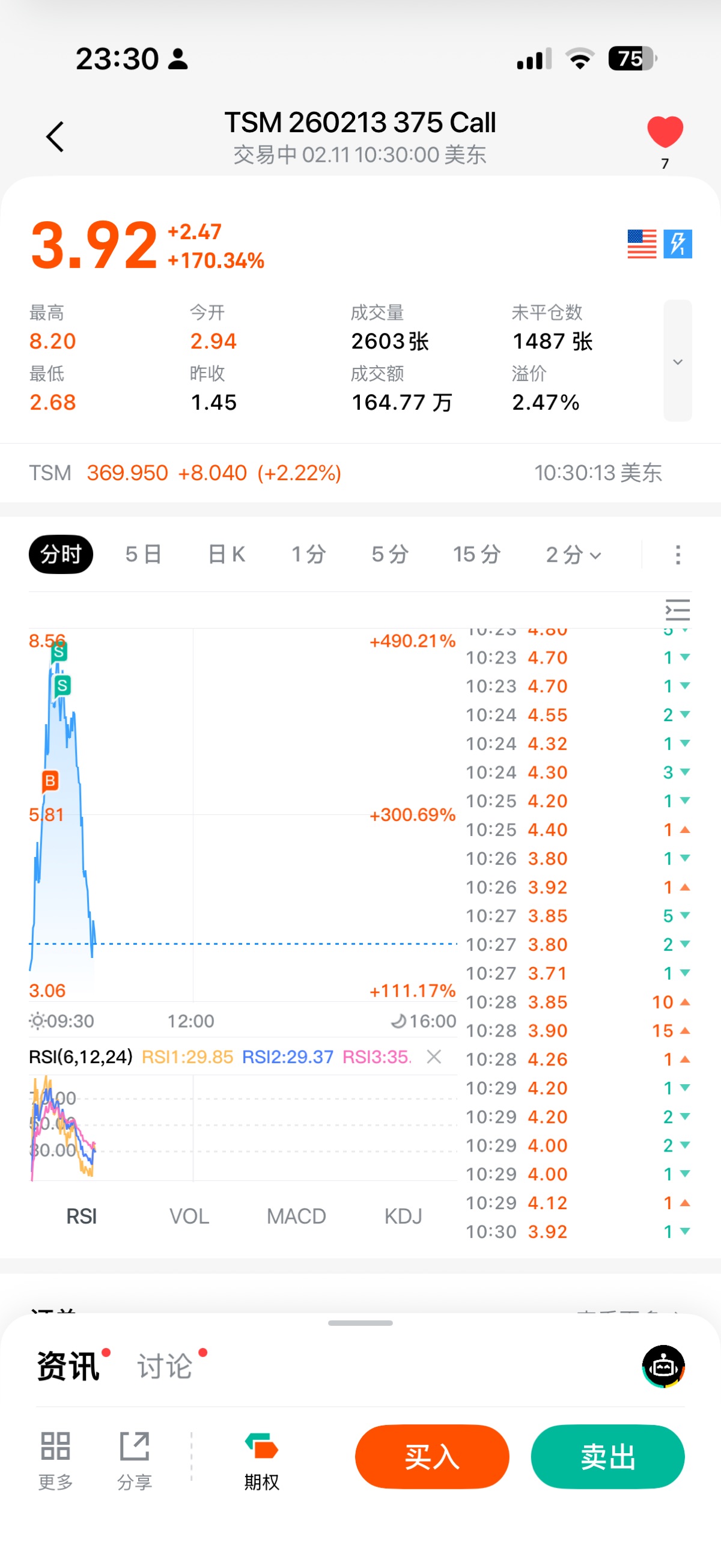
Task: Toggle the red heart favorite icon
Action: pos(665,132)
